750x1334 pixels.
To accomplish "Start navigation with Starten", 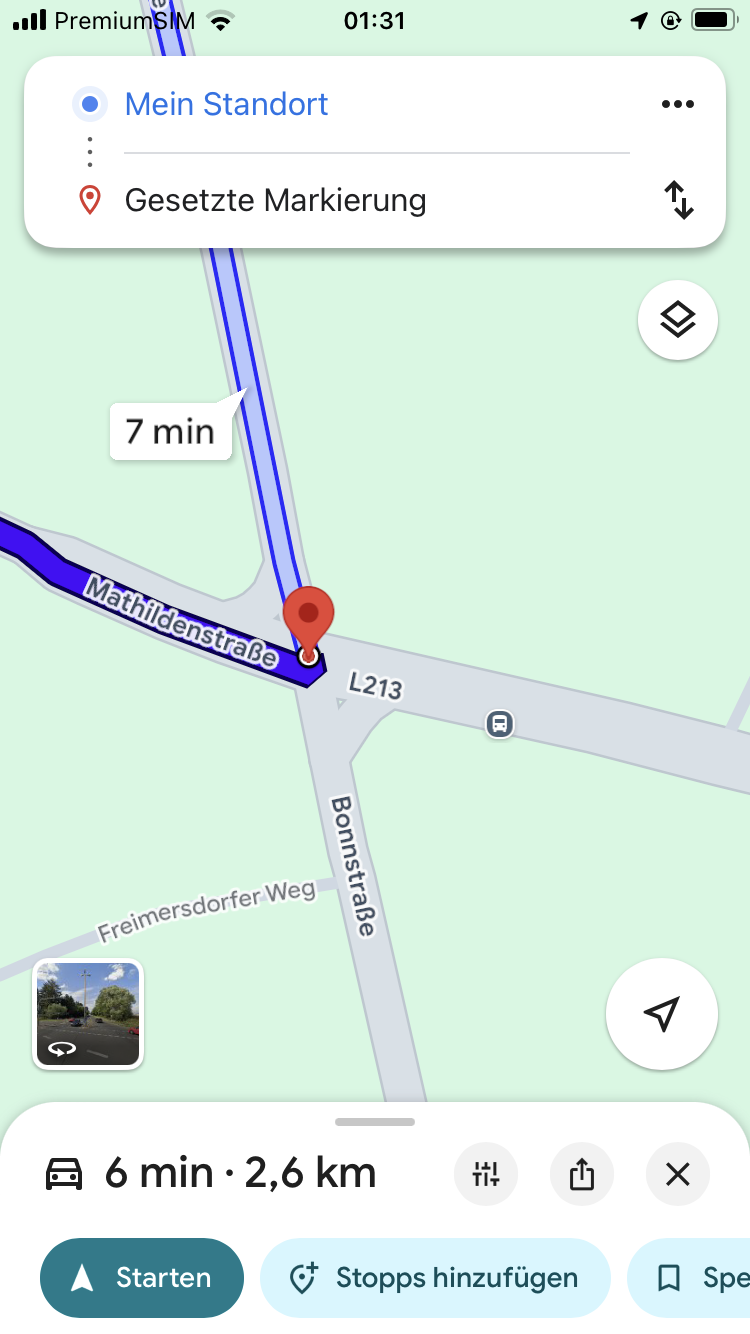I will tap(142, 1277).
